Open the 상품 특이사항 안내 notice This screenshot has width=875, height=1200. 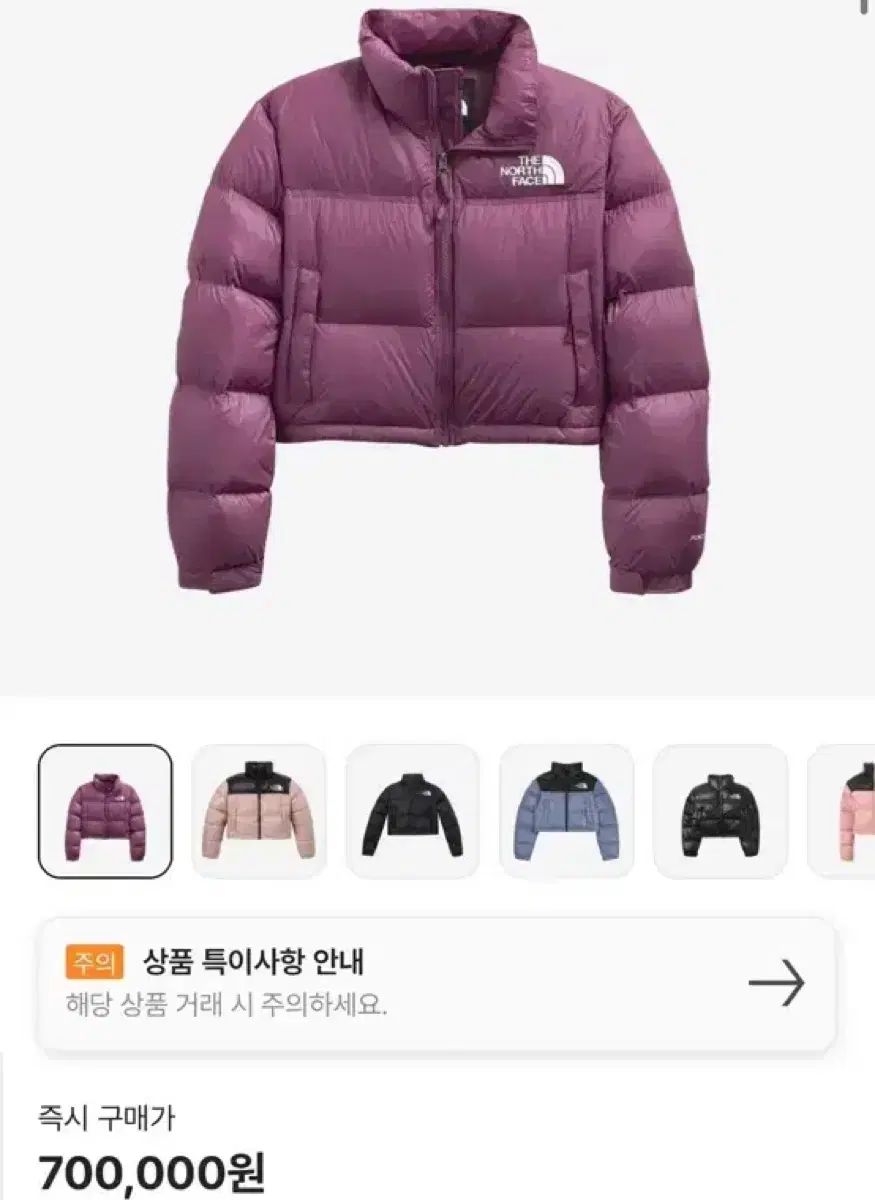435,984
